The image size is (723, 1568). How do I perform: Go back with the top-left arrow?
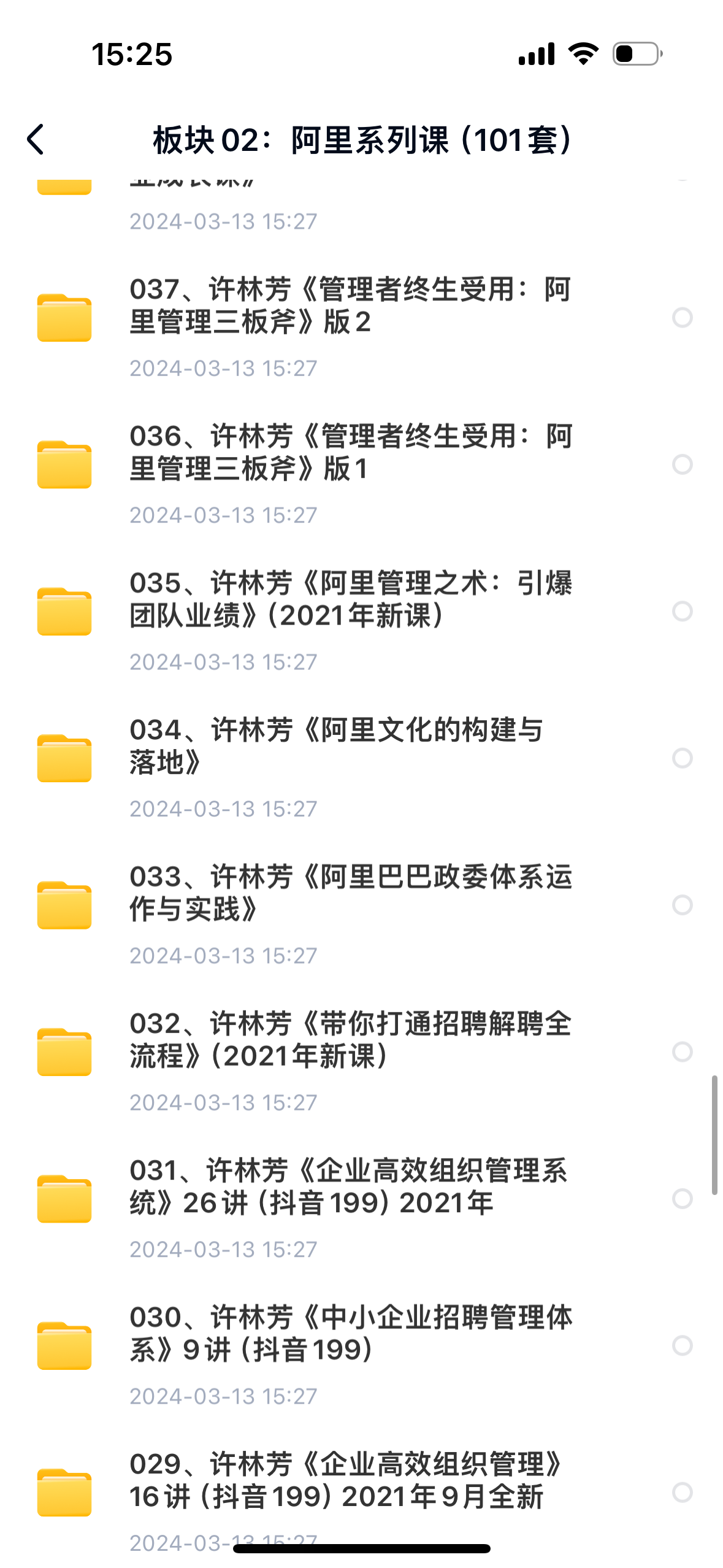click(x=36, y=140)
